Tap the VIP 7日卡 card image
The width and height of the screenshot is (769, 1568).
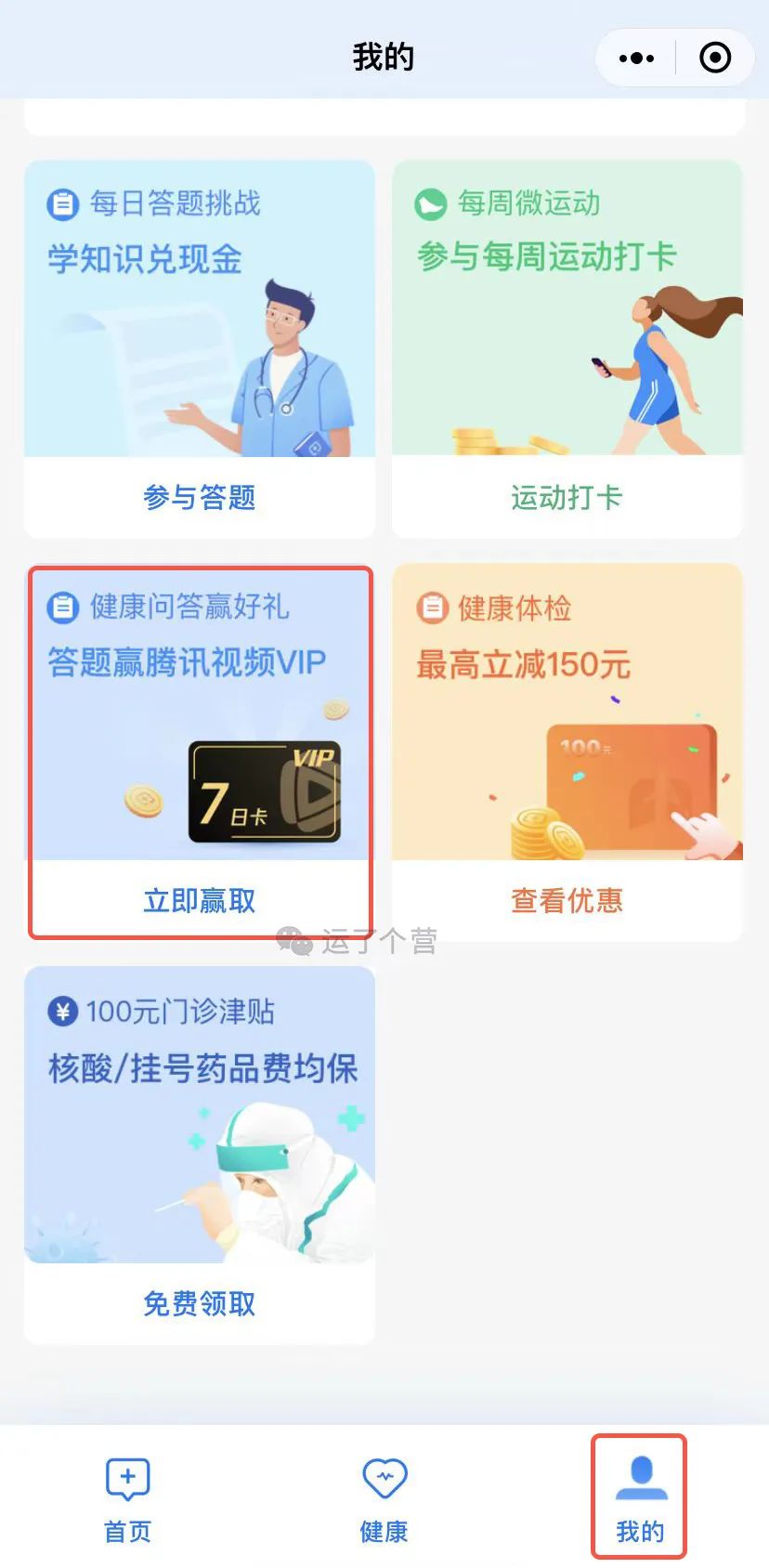point(265,790)
